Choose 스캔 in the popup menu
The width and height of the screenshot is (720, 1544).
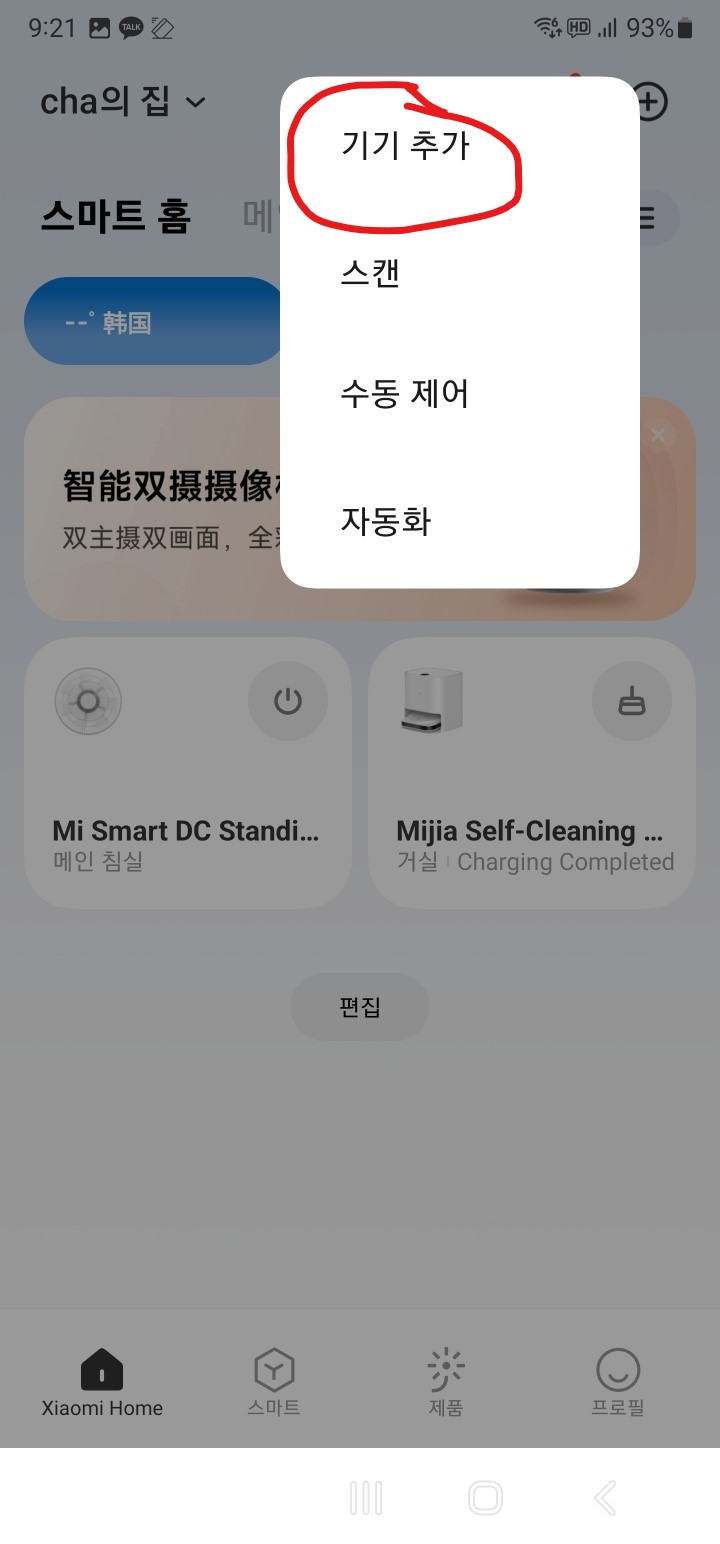pos(371,272)
